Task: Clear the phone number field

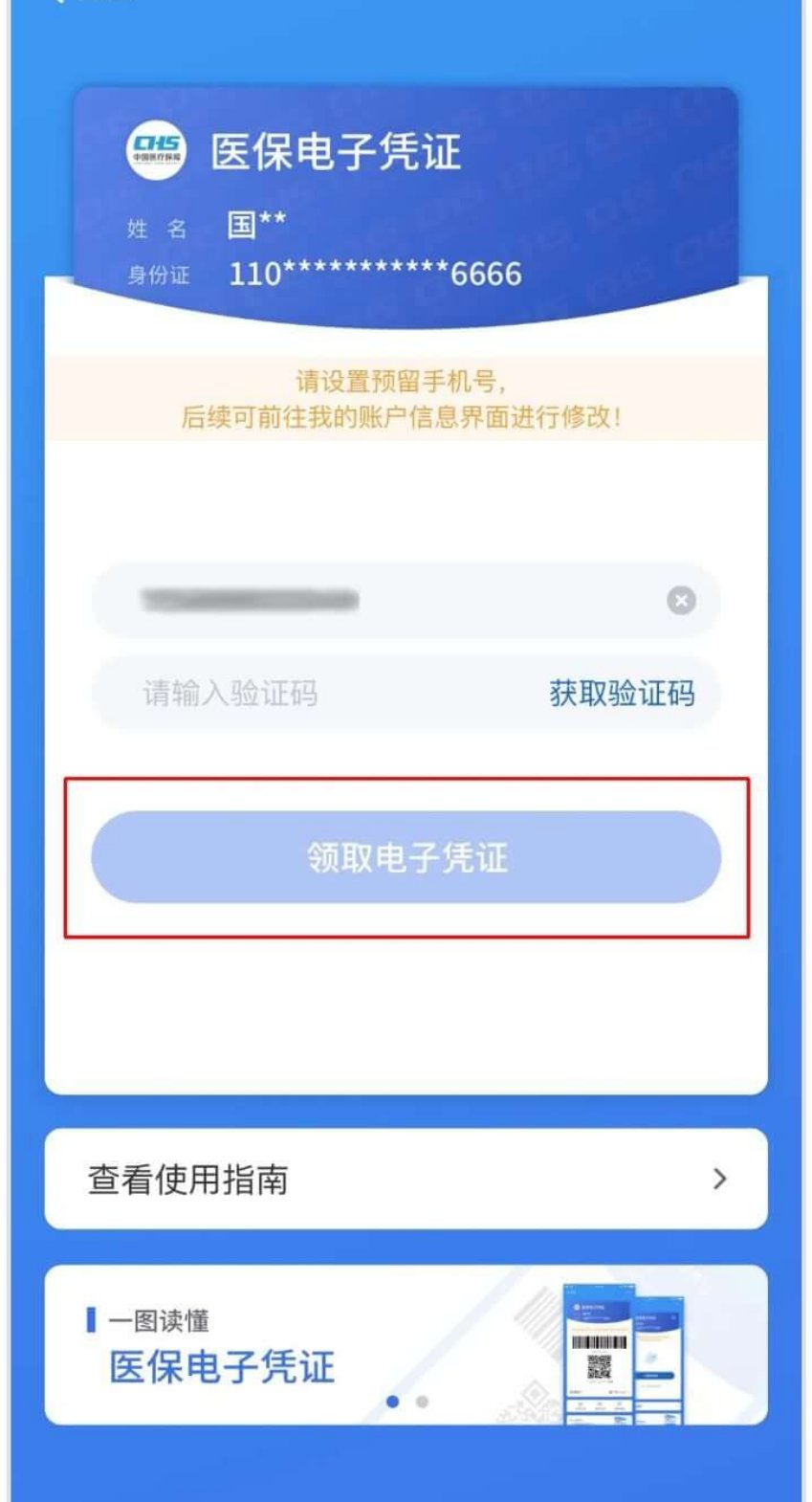Action: coord(681,601)
